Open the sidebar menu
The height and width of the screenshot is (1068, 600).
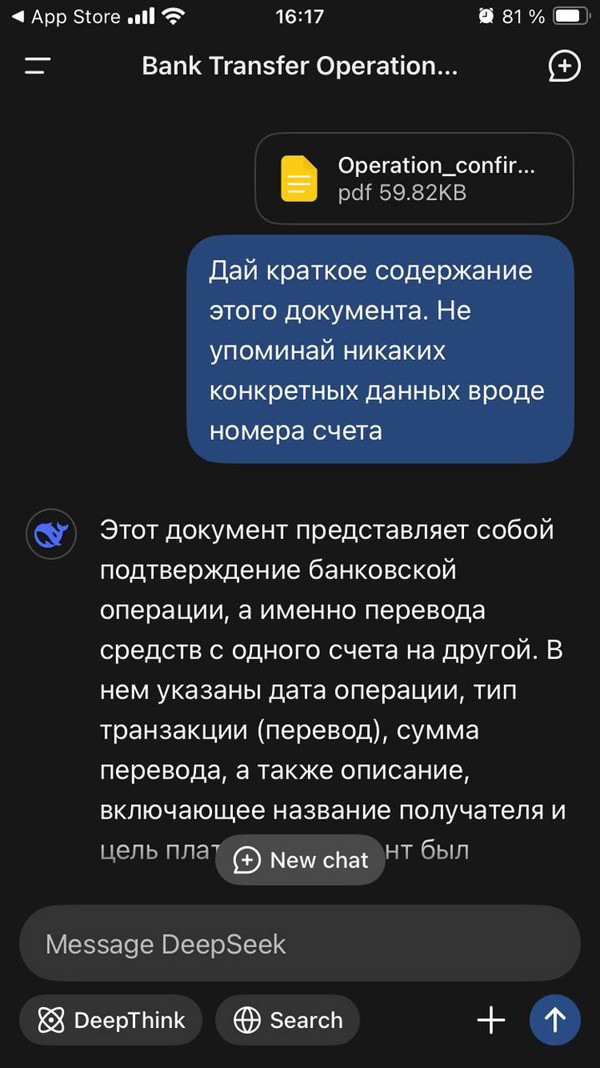coord(38,67)
